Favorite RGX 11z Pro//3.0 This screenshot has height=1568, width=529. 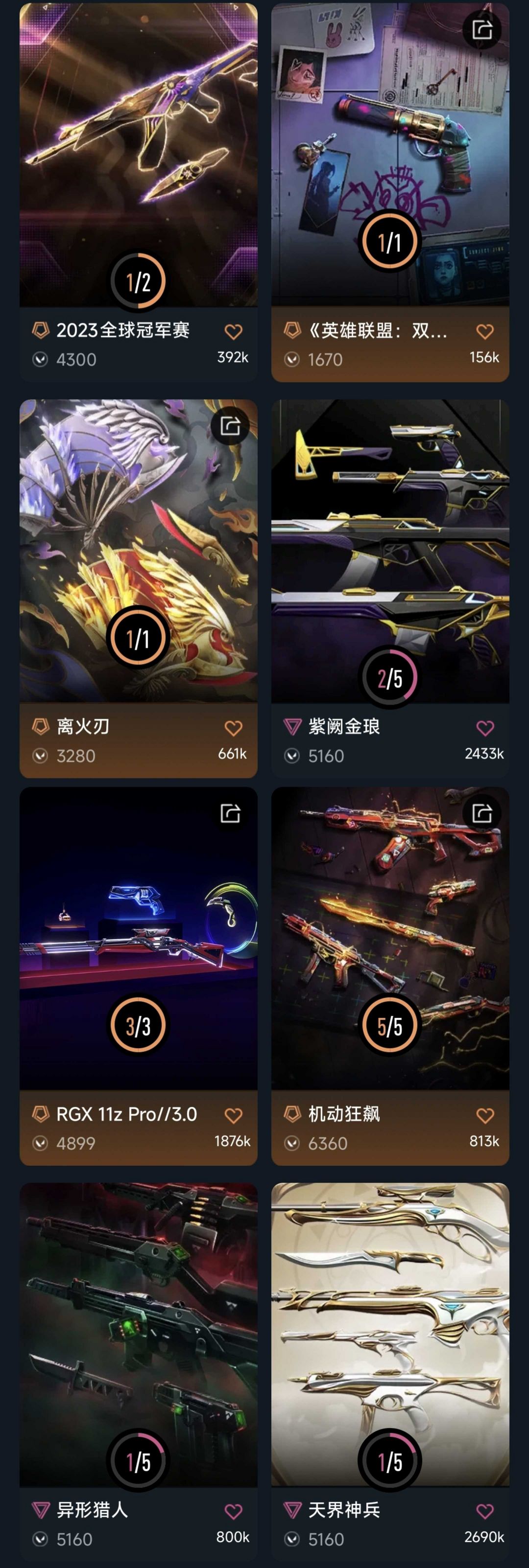tap(234, 1116)
